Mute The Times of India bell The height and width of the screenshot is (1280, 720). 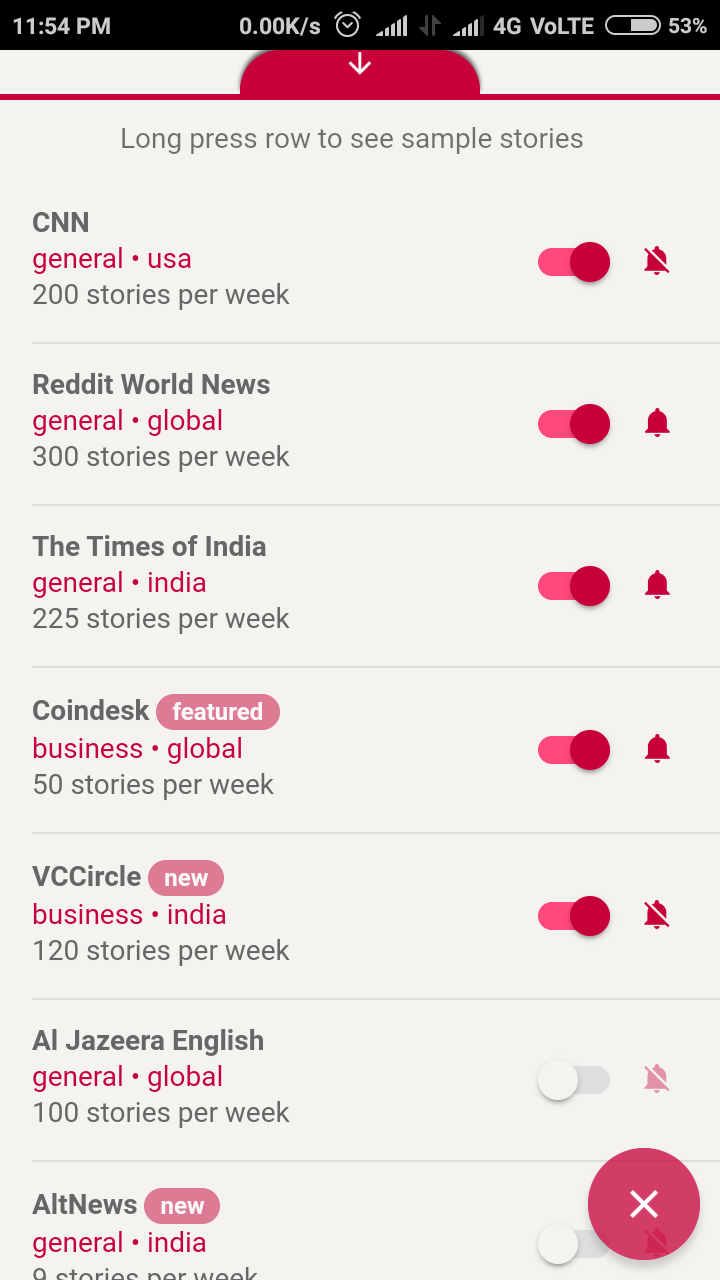coord(656,586)
